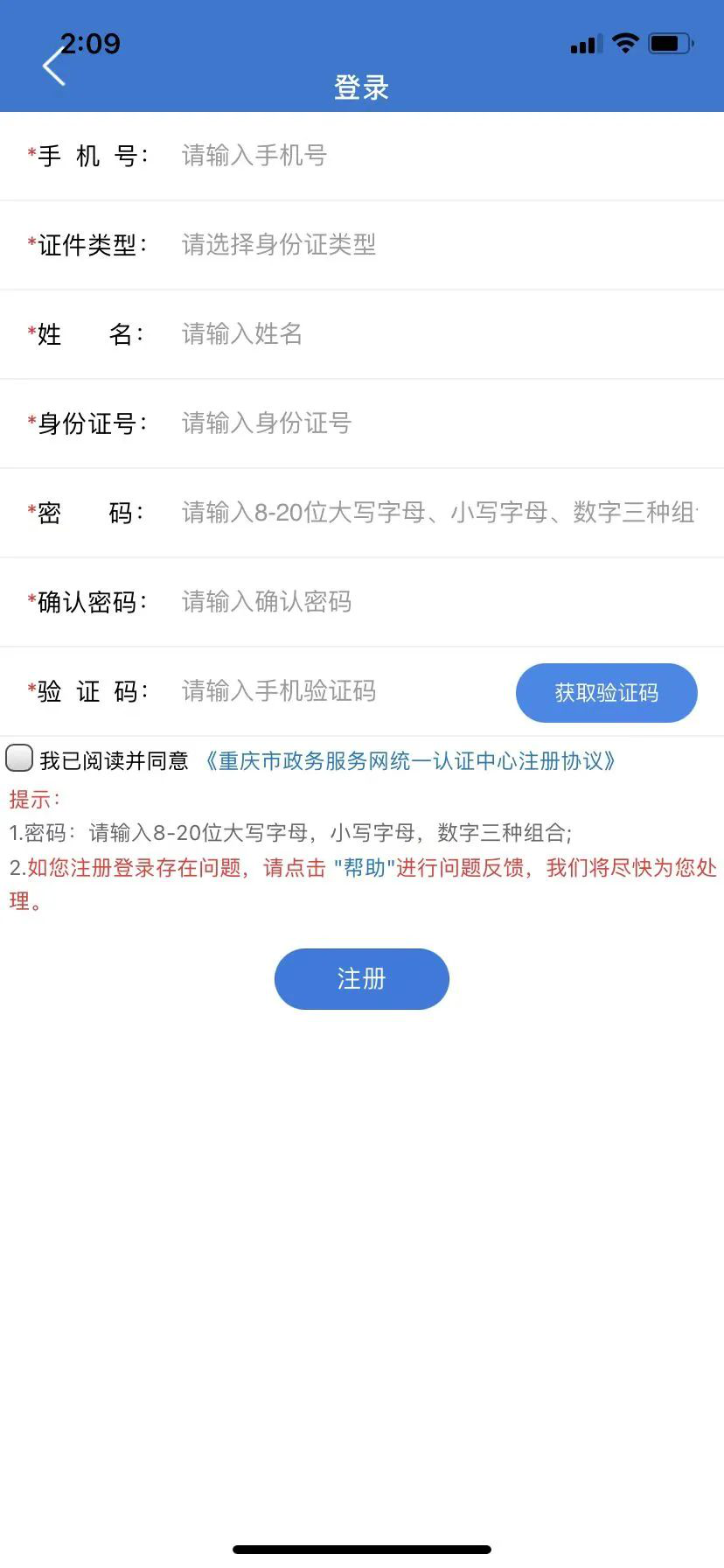Check the 我已阅读并同意 agreement checkbox

19,759
